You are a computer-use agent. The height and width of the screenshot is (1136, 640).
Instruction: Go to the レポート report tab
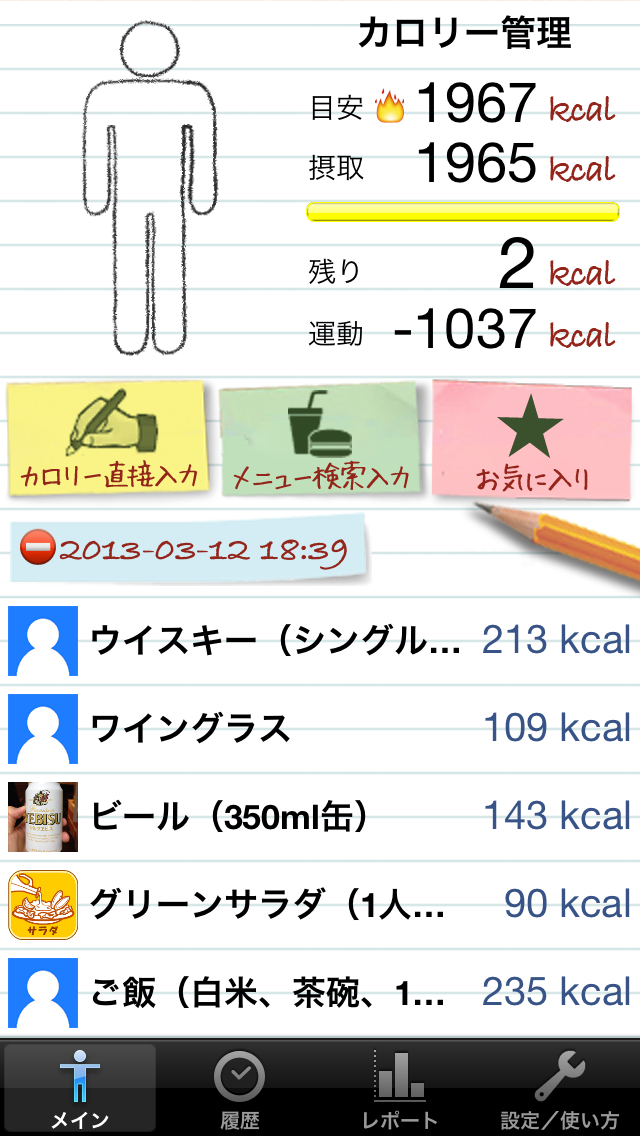coord(400,1089)
